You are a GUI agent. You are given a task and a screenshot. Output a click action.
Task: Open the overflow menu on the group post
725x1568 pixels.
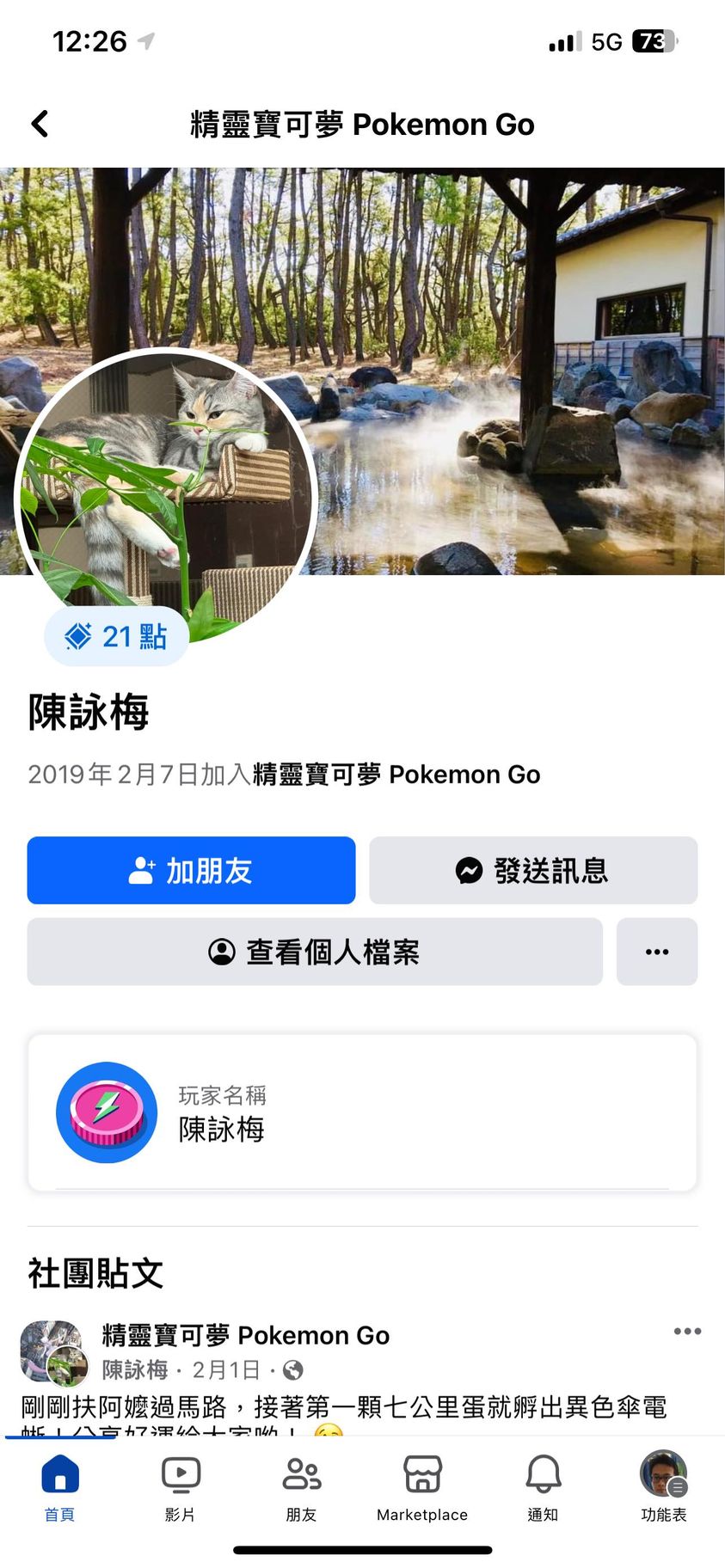click(687, 1332)
